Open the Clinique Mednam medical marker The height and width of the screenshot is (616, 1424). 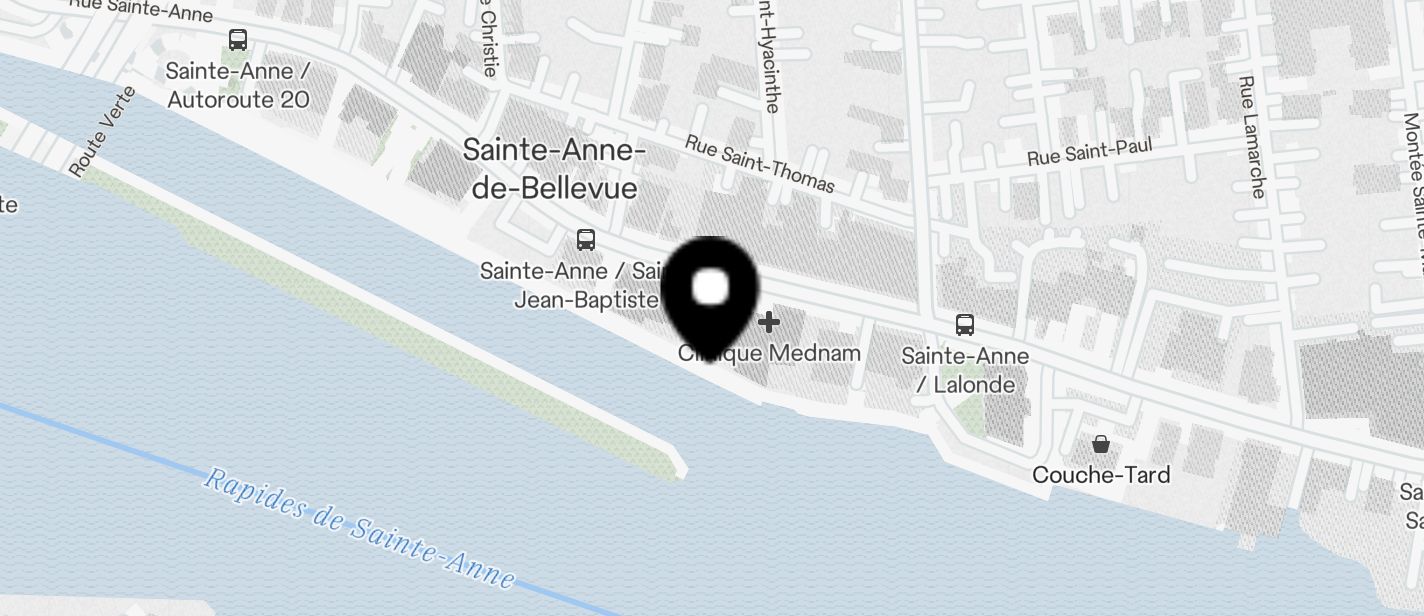click(x=769, y=322)
